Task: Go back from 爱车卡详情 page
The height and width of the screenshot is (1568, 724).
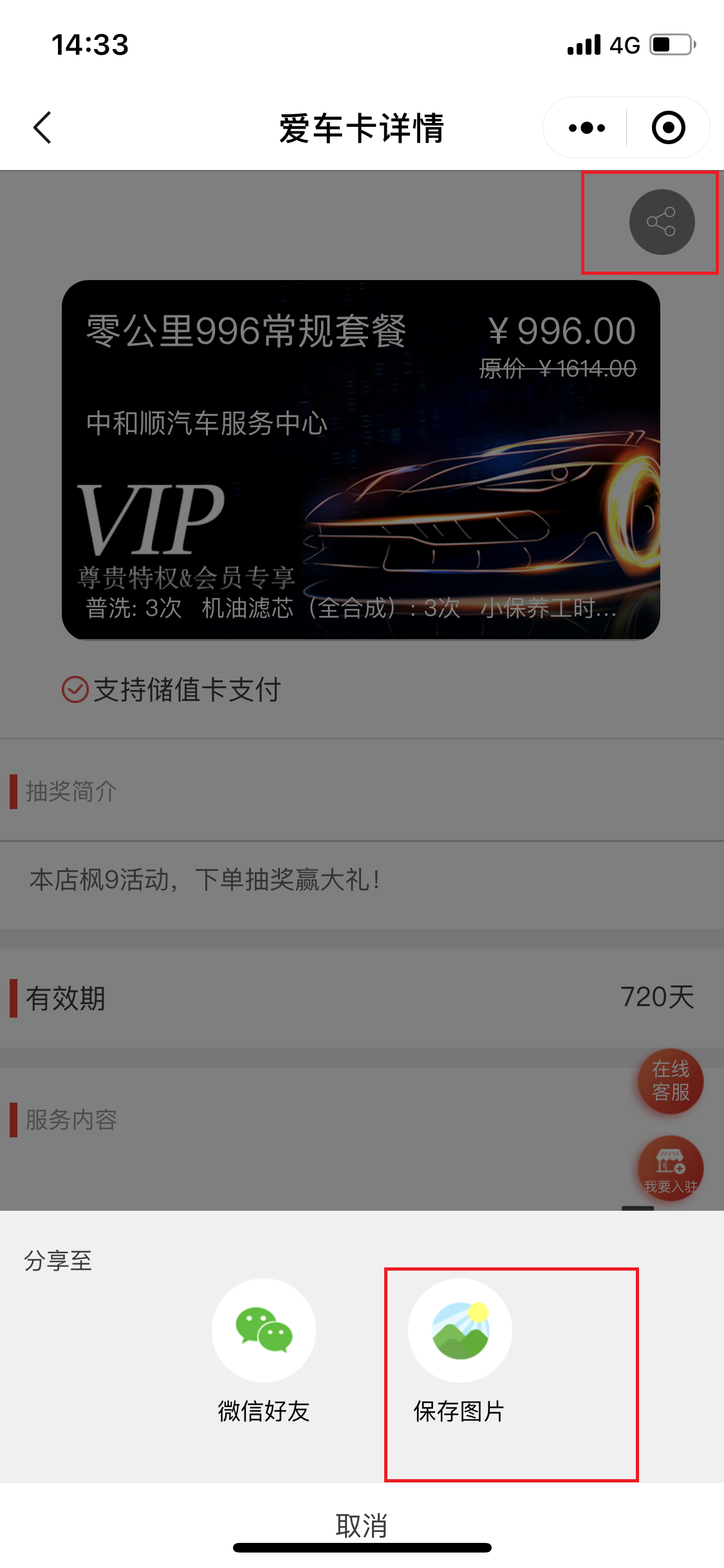Action: [x=42, y=127]
